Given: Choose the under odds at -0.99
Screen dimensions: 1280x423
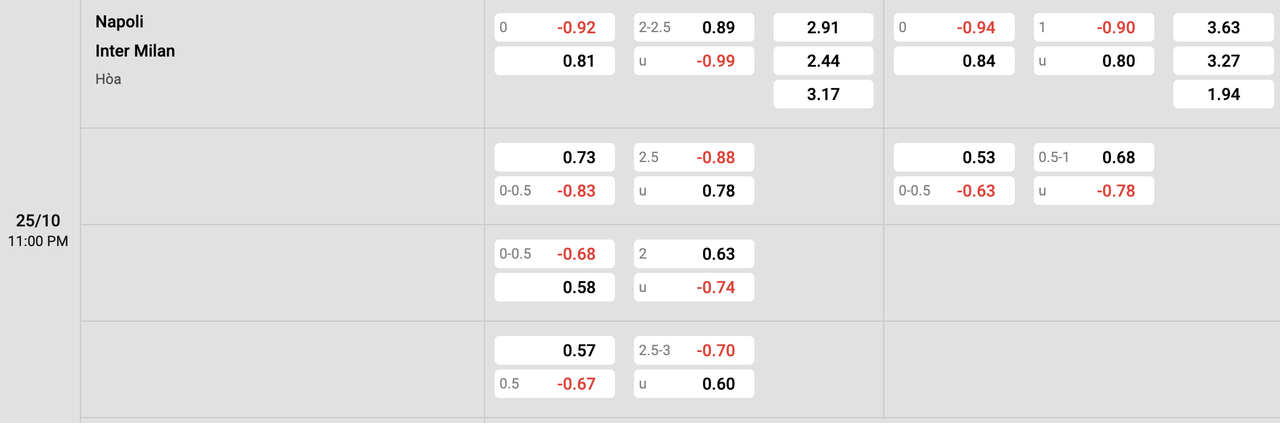Looking at the screenshot, I should coord(694,61).
